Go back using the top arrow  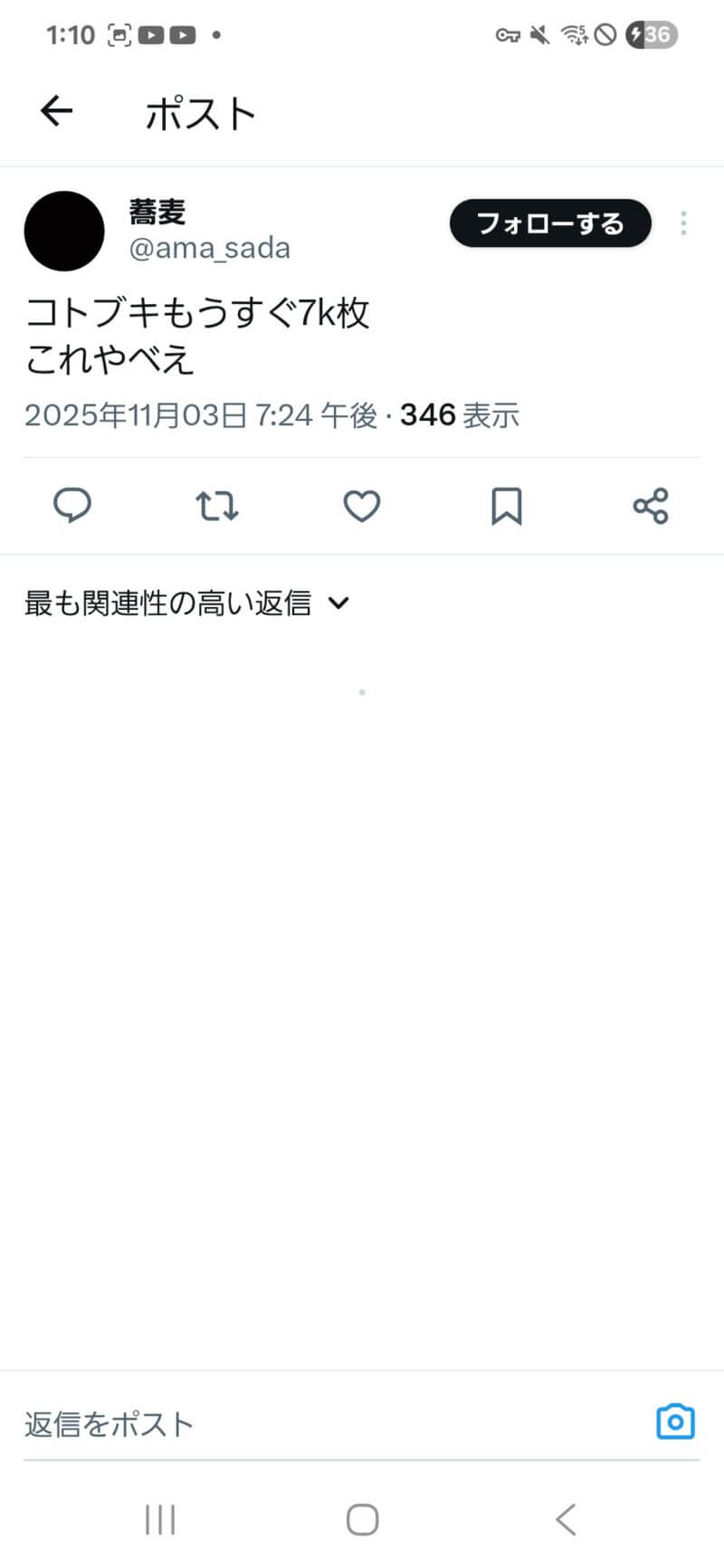pos(56,111)
